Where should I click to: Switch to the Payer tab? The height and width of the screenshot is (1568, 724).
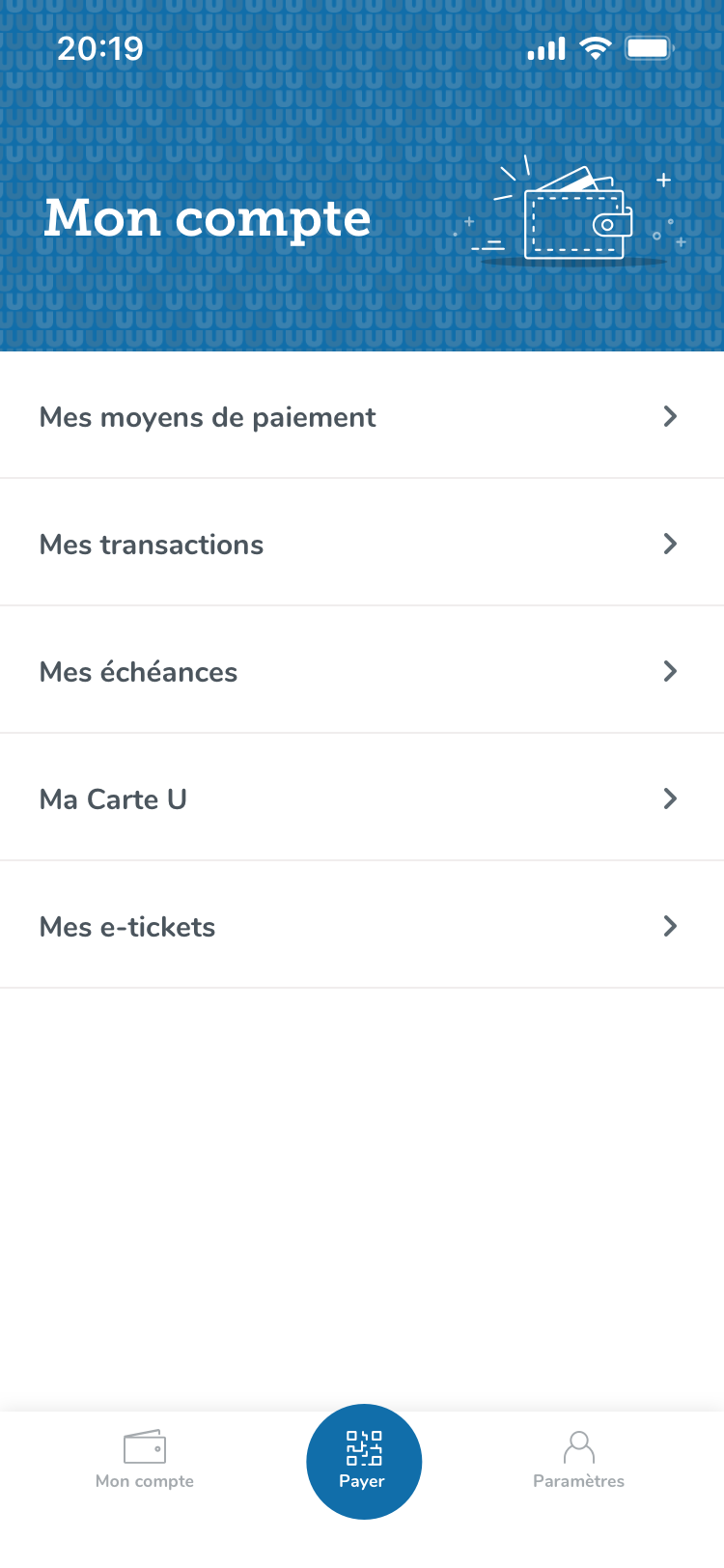(x=363, y=1460)
